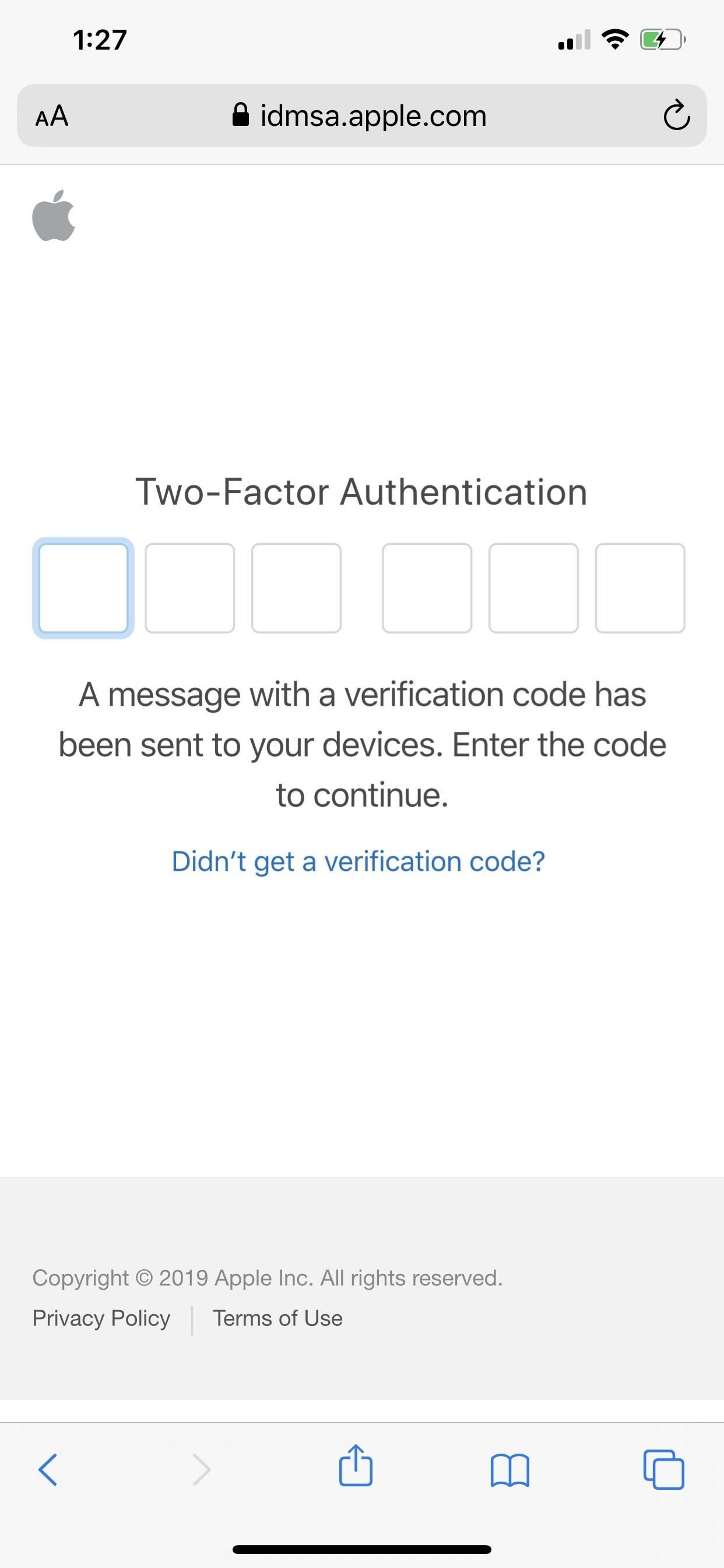Reload the page using the refresh icon
724x1568 pixels.
(676, 116)
